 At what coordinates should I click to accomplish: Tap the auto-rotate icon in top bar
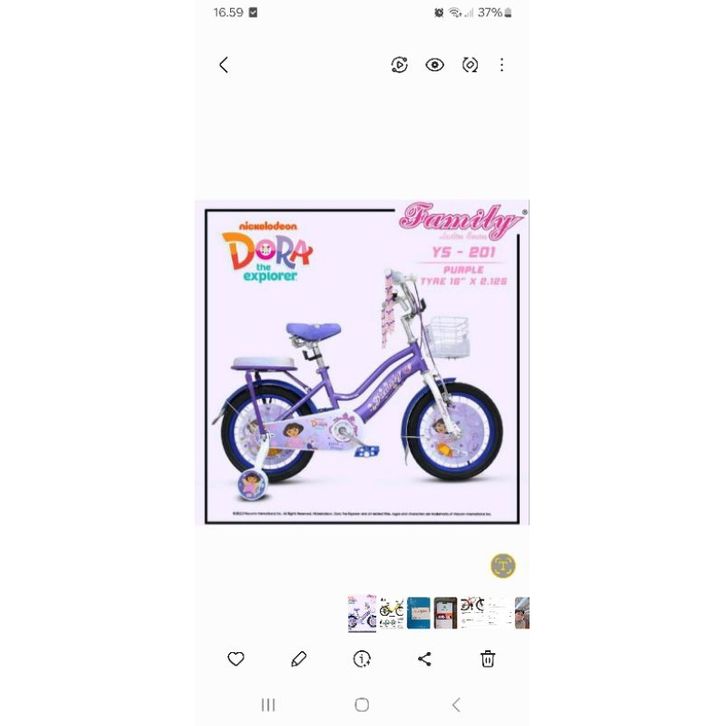tap(470, 65)
